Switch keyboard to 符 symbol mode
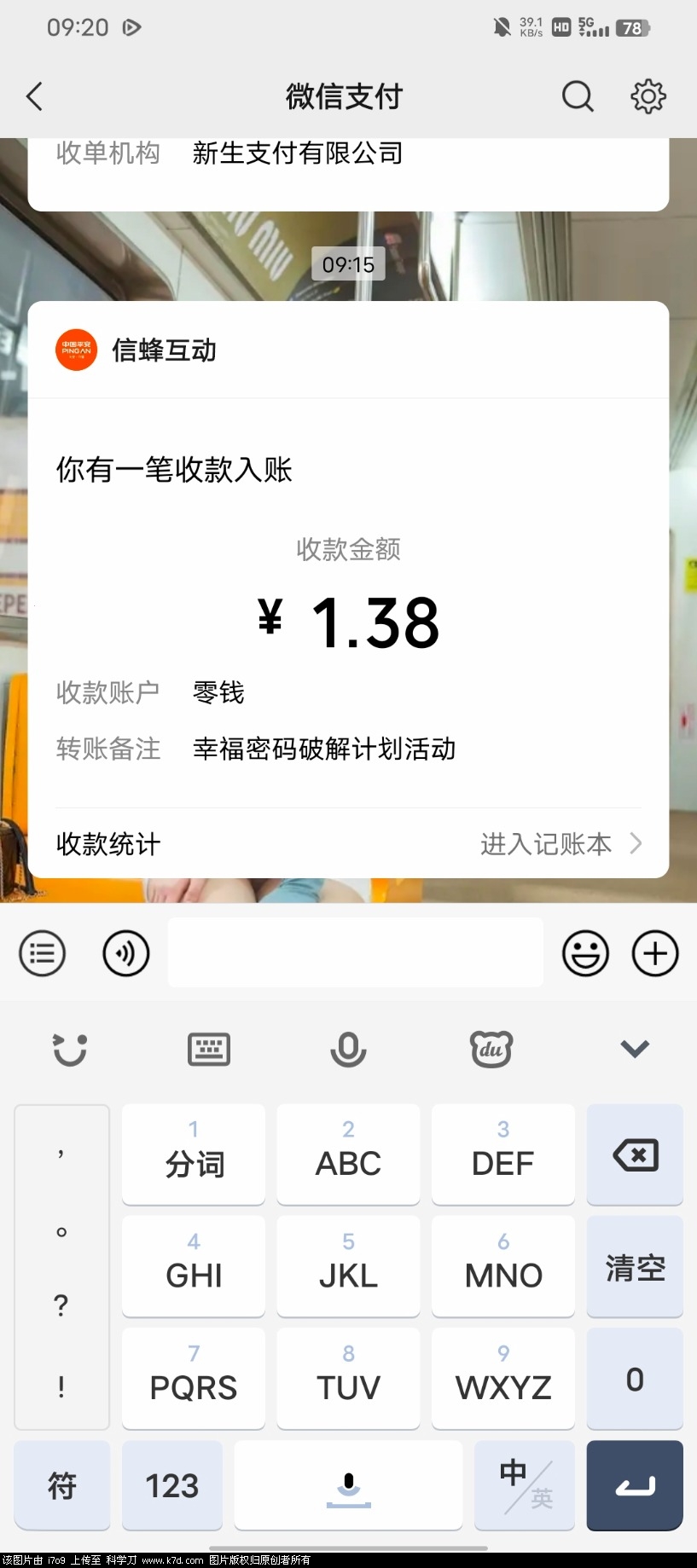 click(x=61, y=1485)
